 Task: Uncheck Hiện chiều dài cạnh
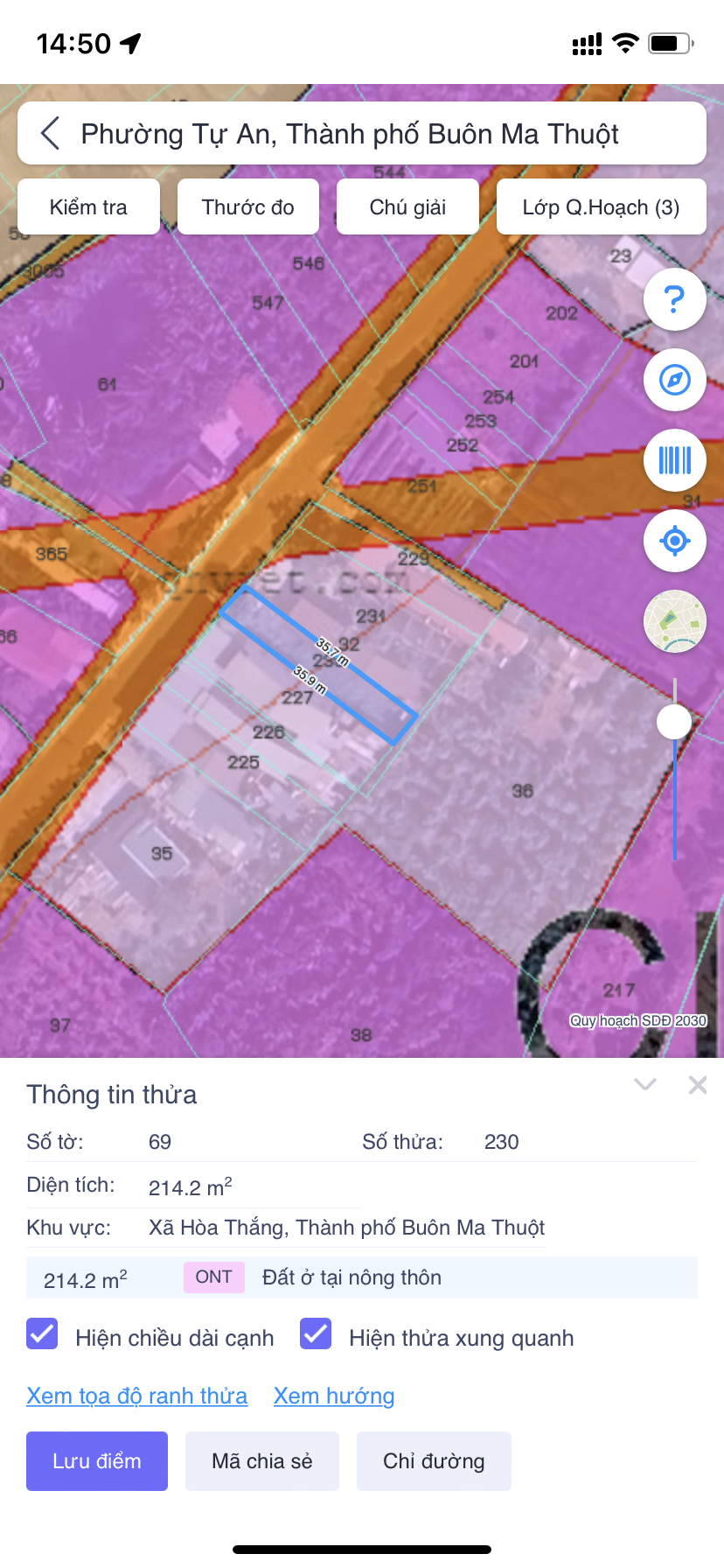(42, 1334)
